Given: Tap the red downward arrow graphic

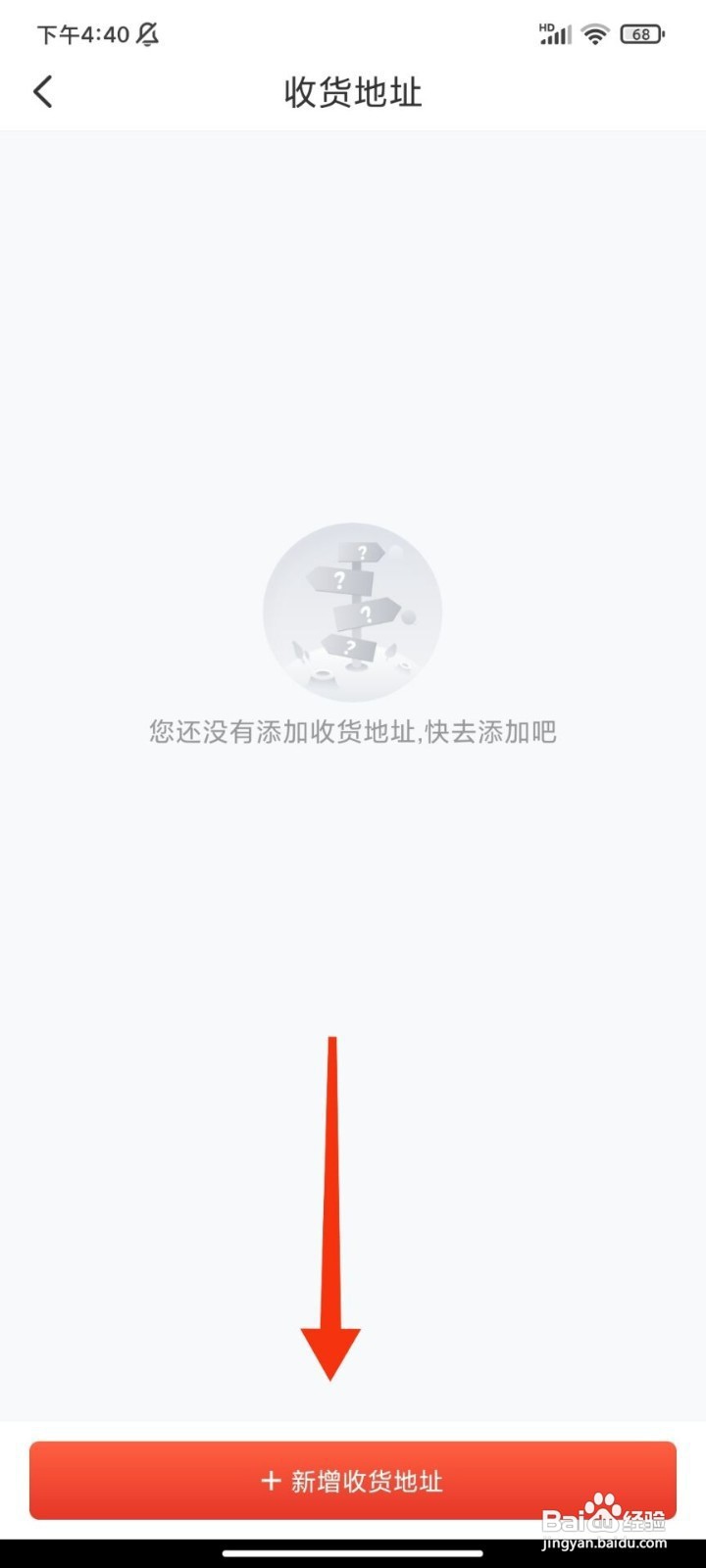Looking at the screenshot, I should 331,1205.
